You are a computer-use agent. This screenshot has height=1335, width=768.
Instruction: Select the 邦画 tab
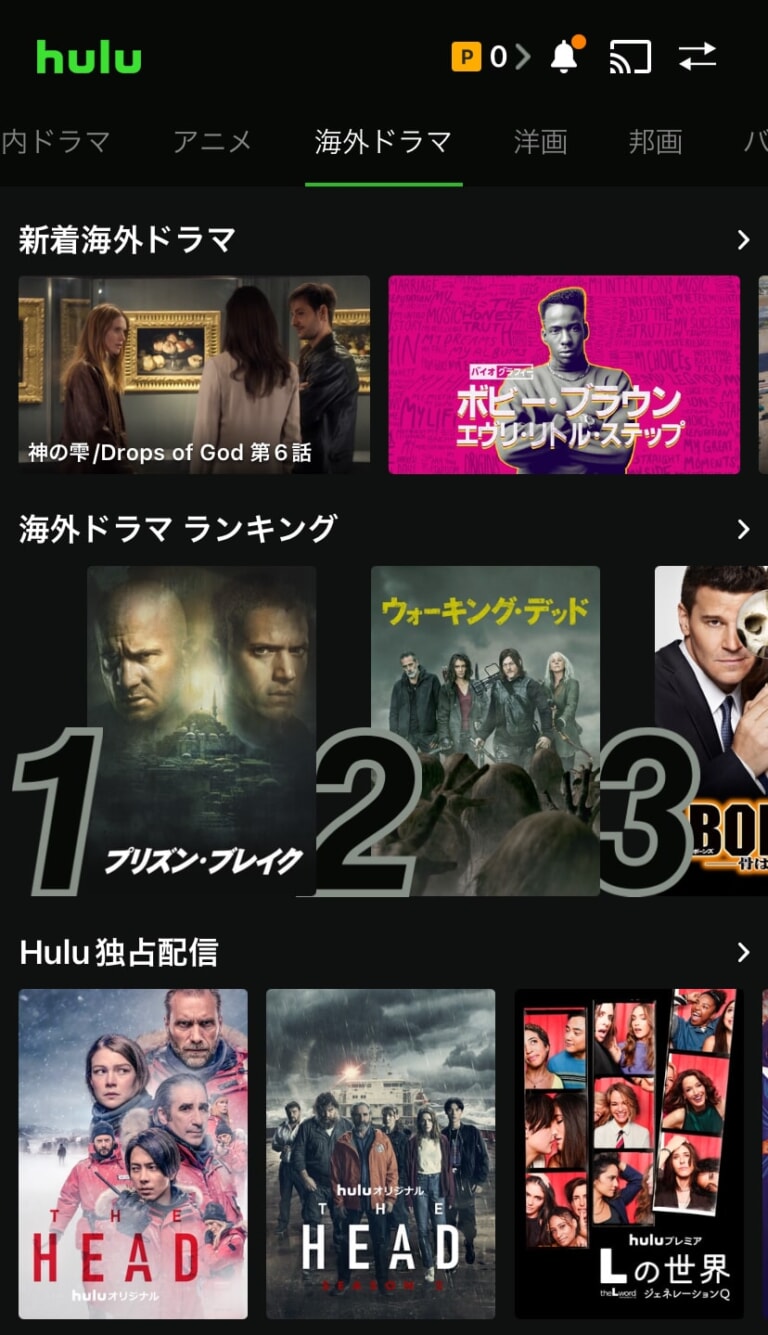[656, 141]
